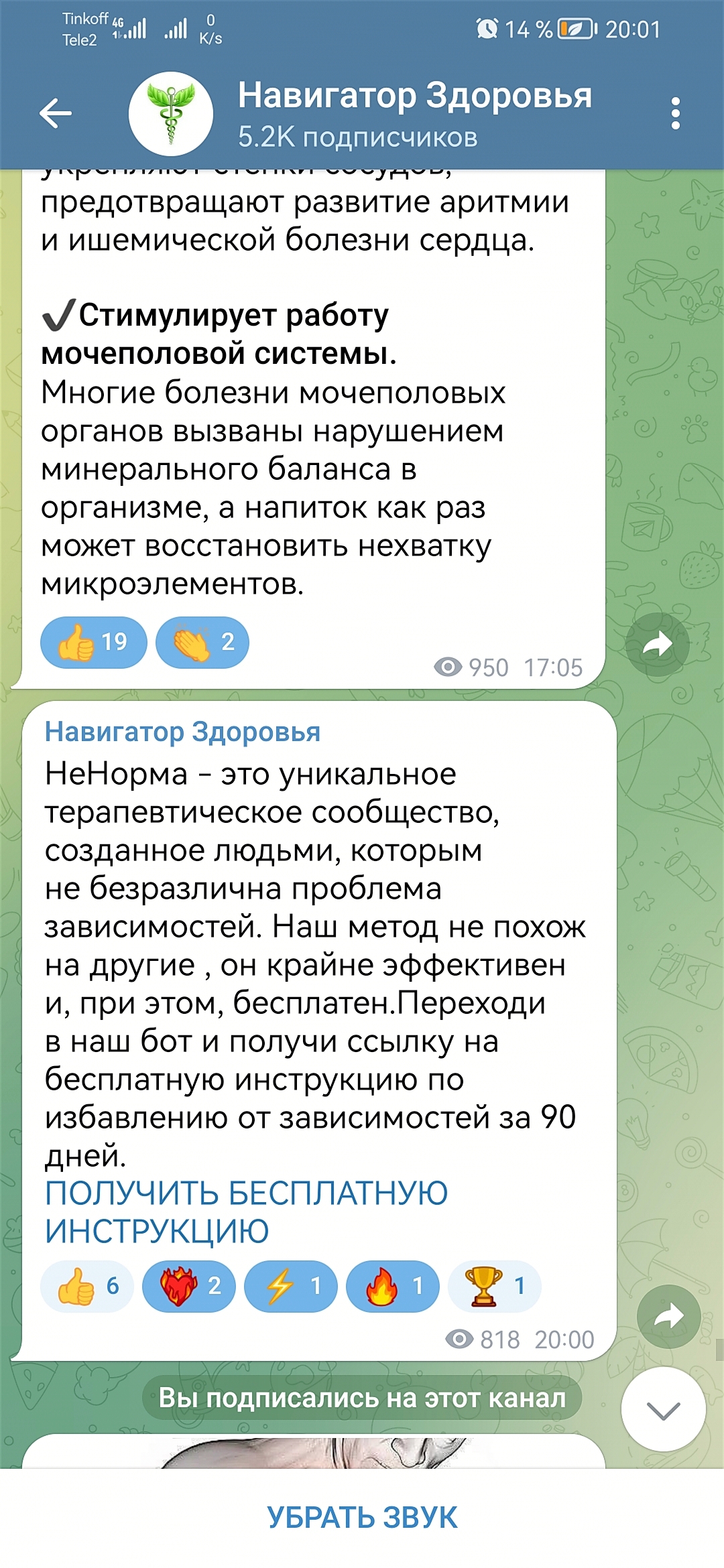This screenshot has height=1568, width=724.
Task: Forward the НеНорма post timed 20:00
Action: 668,1317
